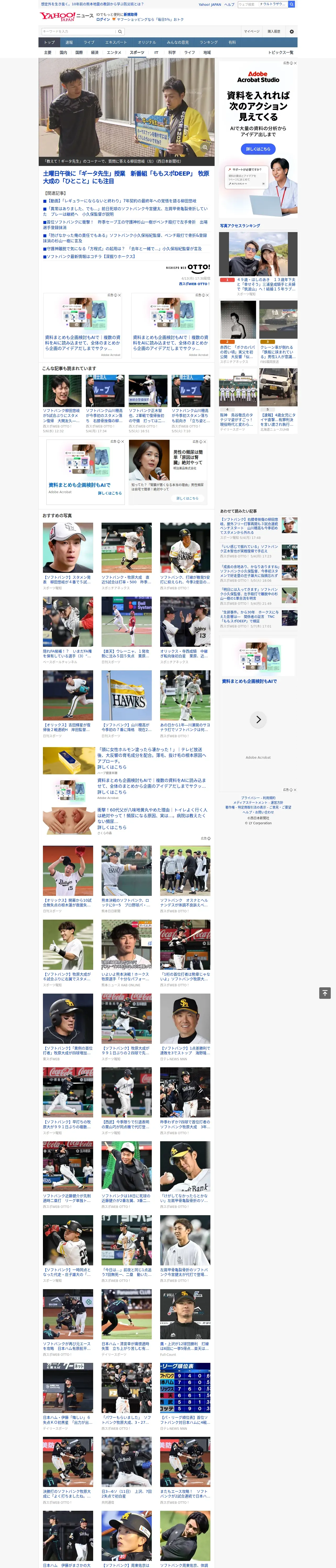Open the ログイン link
The width and height of the screenshot is (336, 1568).
point(103,20)
